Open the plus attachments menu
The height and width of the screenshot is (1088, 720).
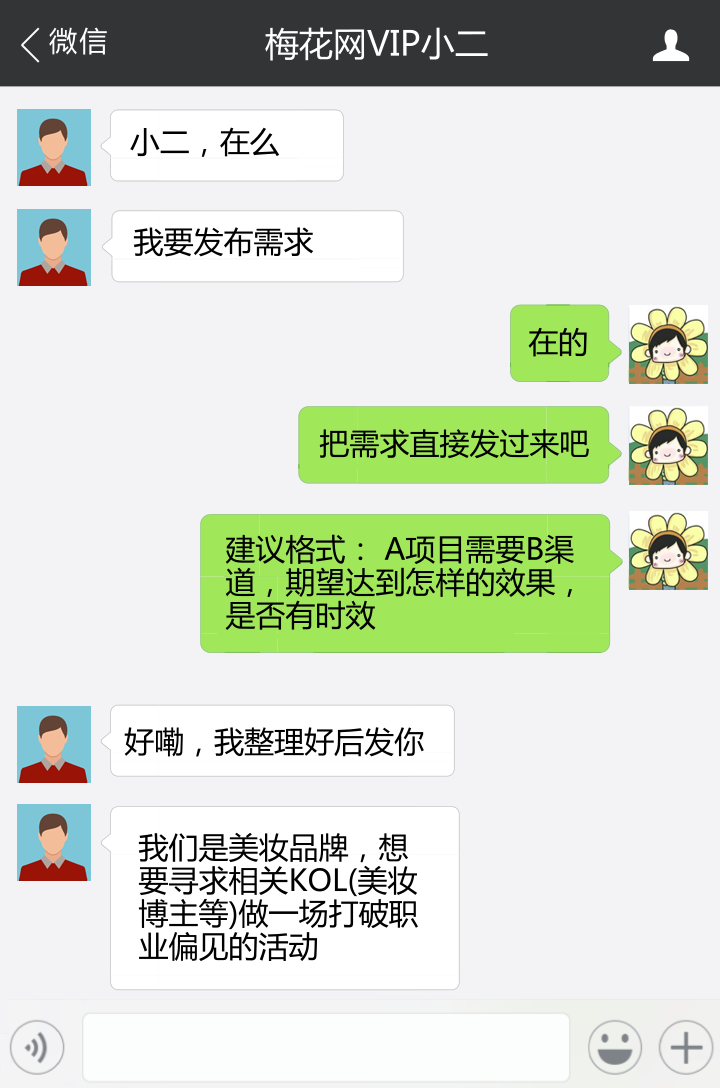[685, 1047]
